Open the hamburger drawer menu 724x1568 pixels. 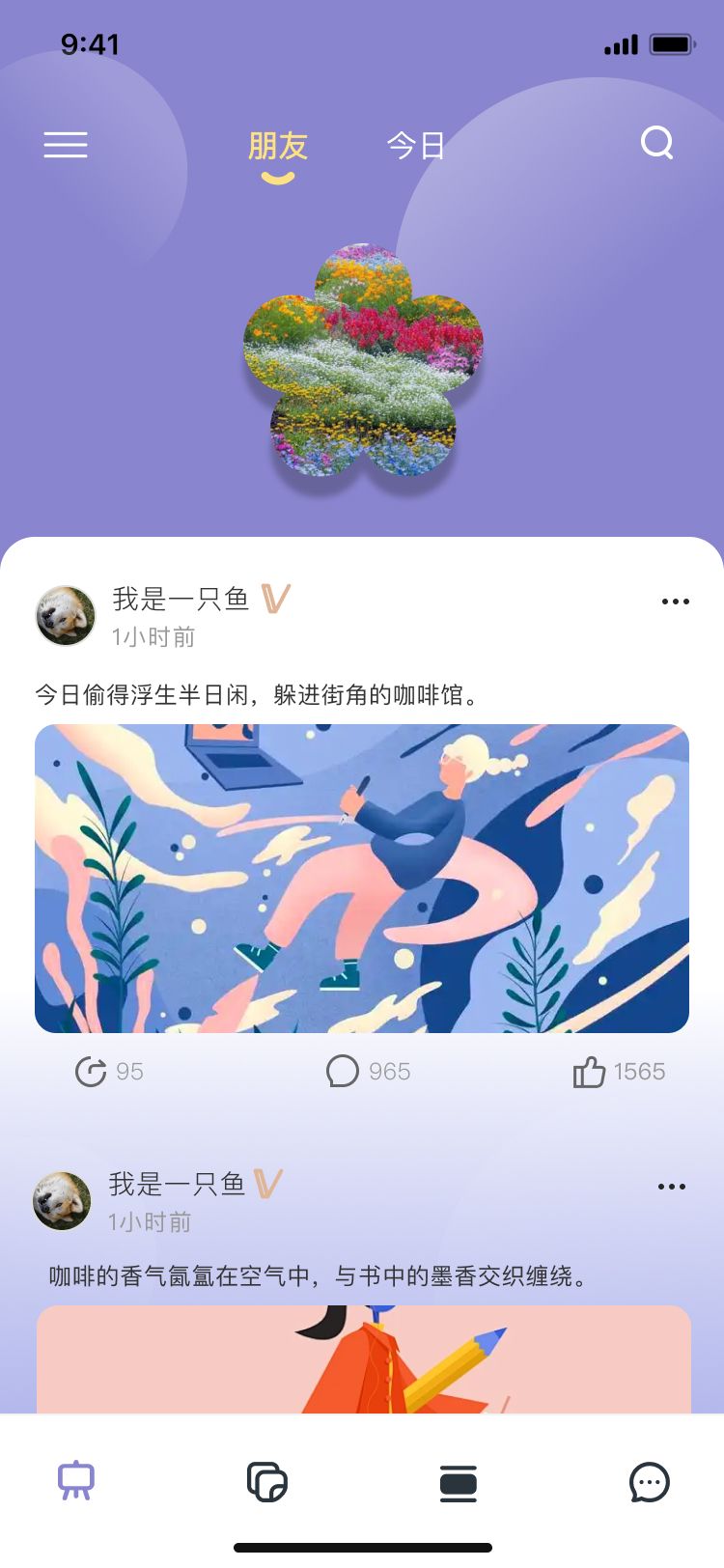click(x=66, y=145)
